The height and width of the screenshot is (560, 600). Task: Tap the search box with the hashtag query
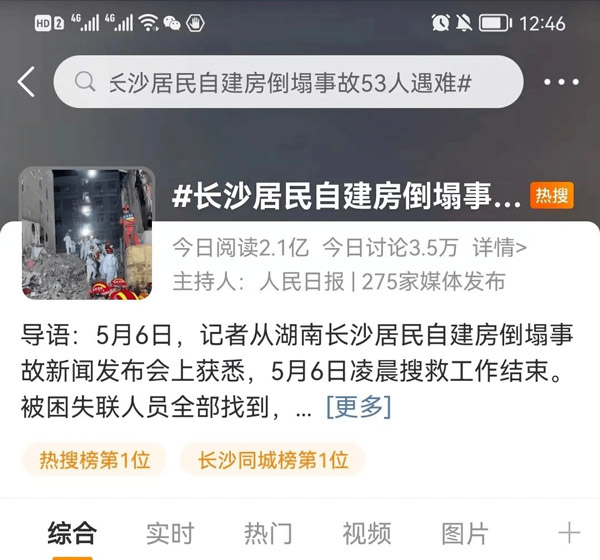pyautogui.click(x=288, y=82)
